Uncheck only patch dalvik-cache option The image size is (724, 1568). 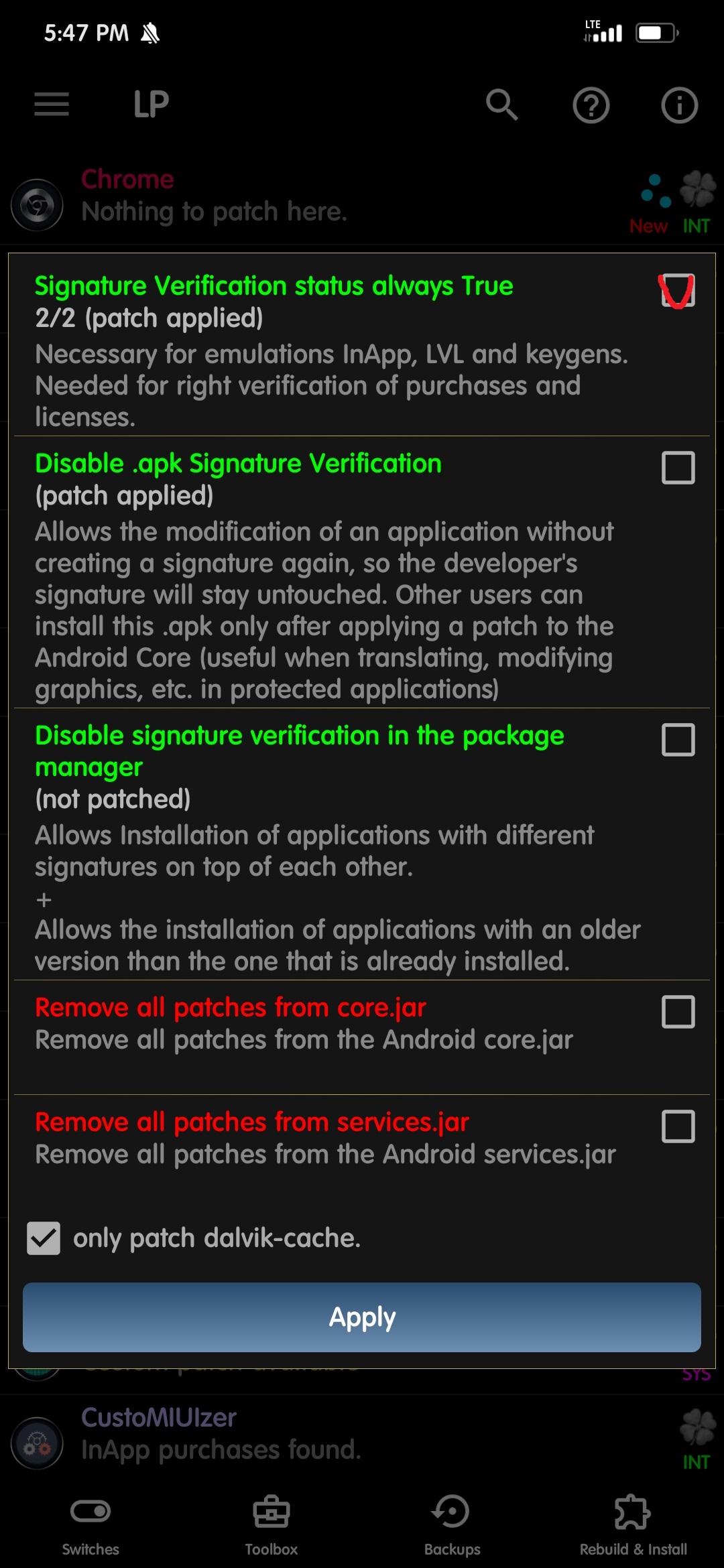tap(44, 1238)
